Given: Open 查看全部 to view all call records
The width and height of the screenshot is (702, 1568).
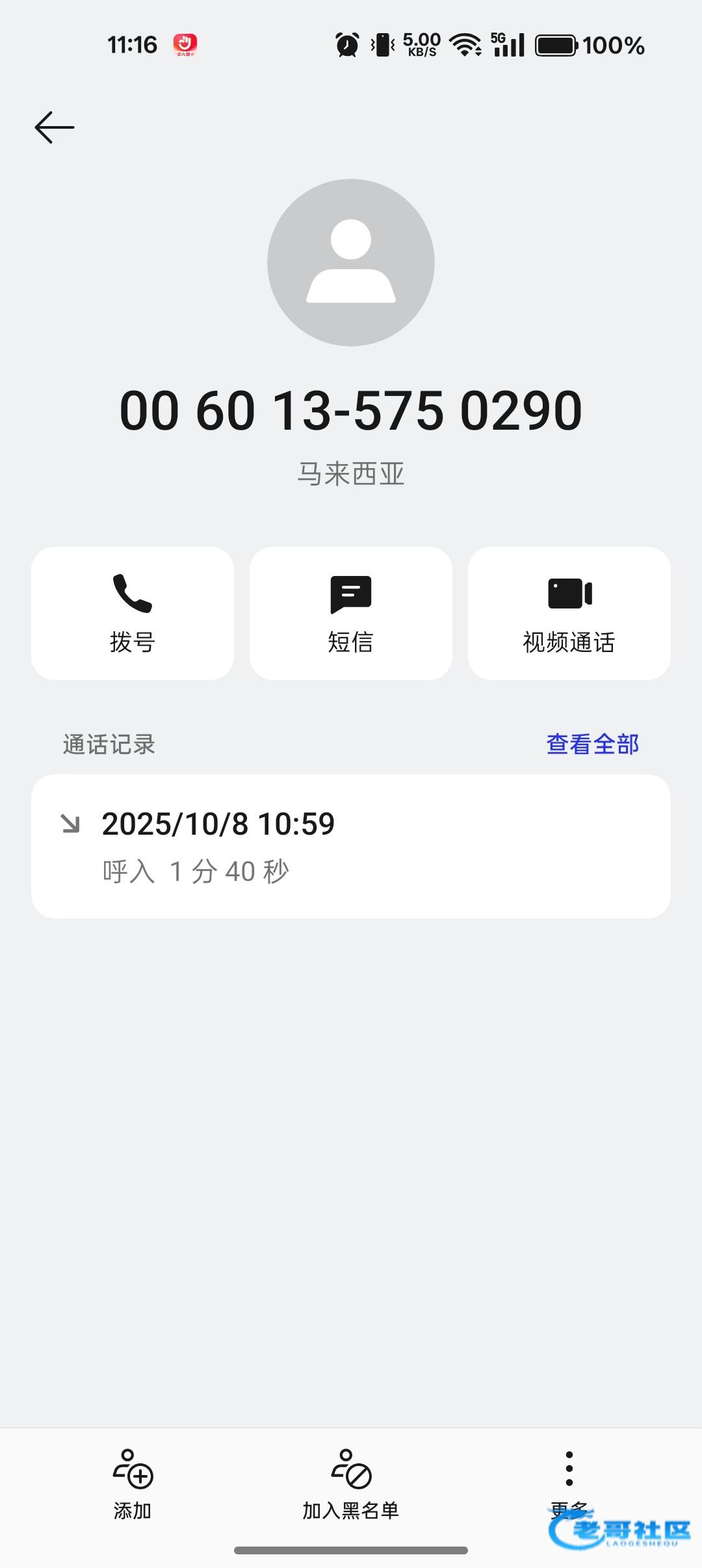Looking at the screenshot, I should tap(592, 744).
